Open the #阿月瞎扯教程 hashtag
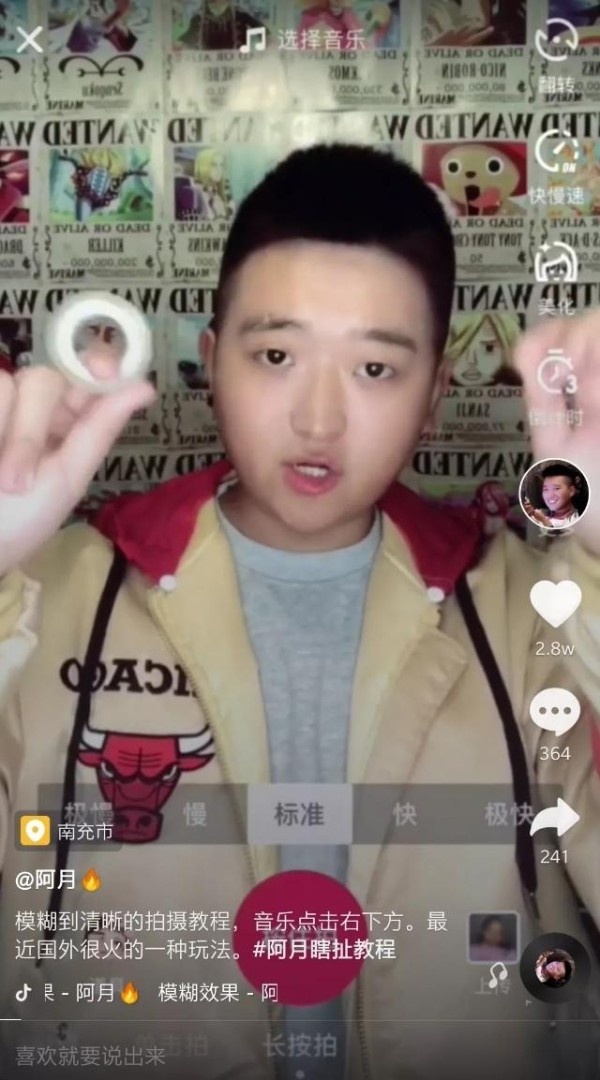600x1080 pixels. [x=324, y=949]
